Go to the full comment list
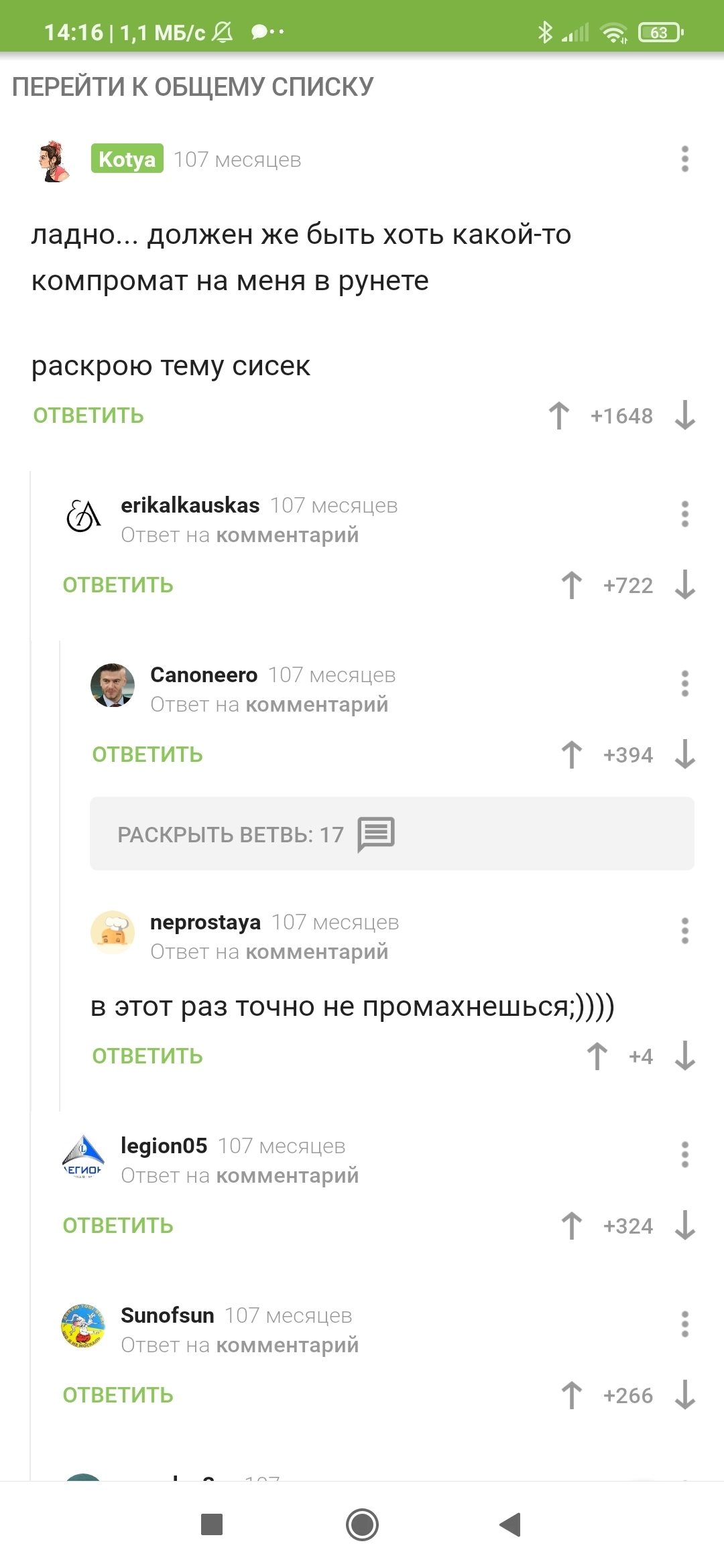This screenshot has width=724, height=1568. 192,87
